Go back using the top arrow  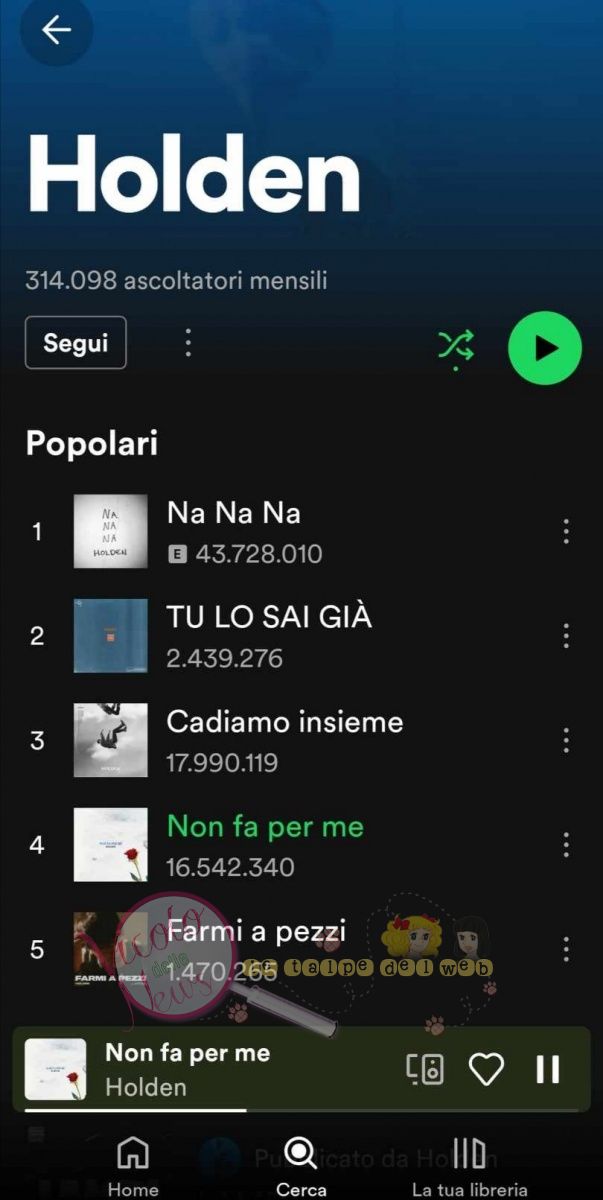[x=56, y=30]
